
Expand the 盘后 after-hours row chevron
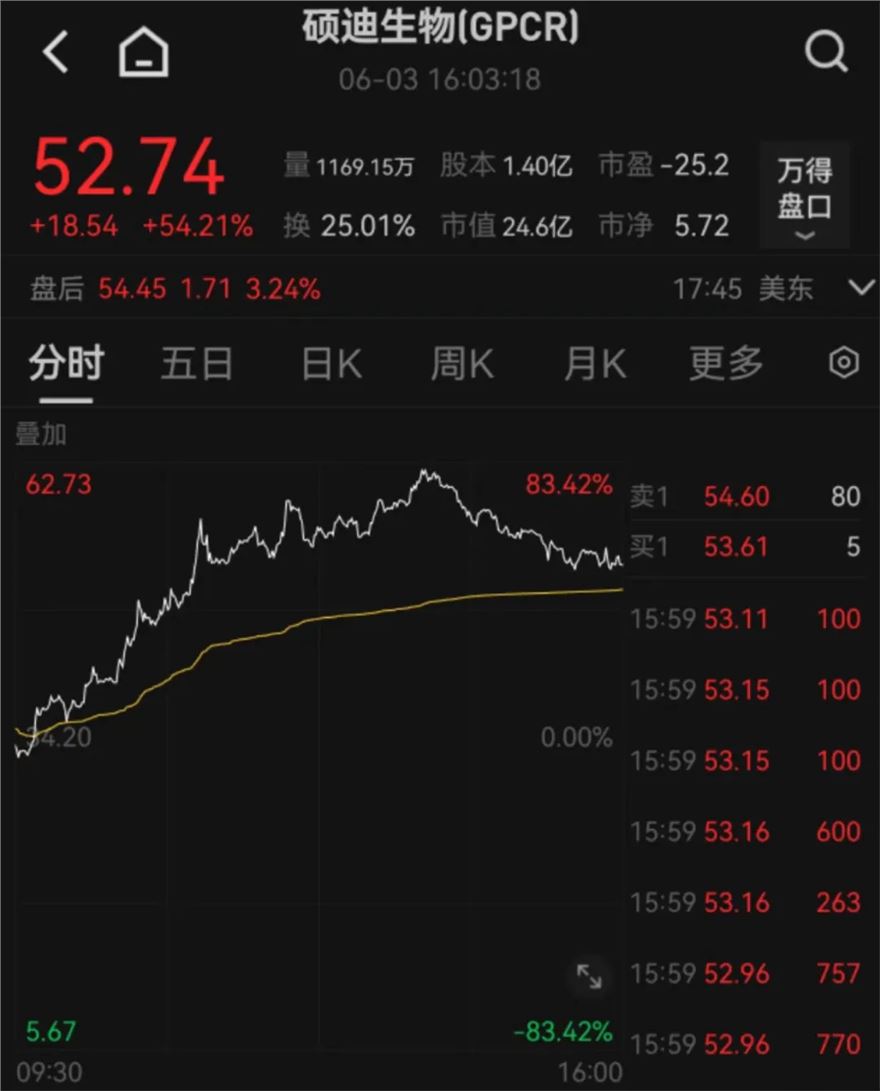(x=860, y=289)
